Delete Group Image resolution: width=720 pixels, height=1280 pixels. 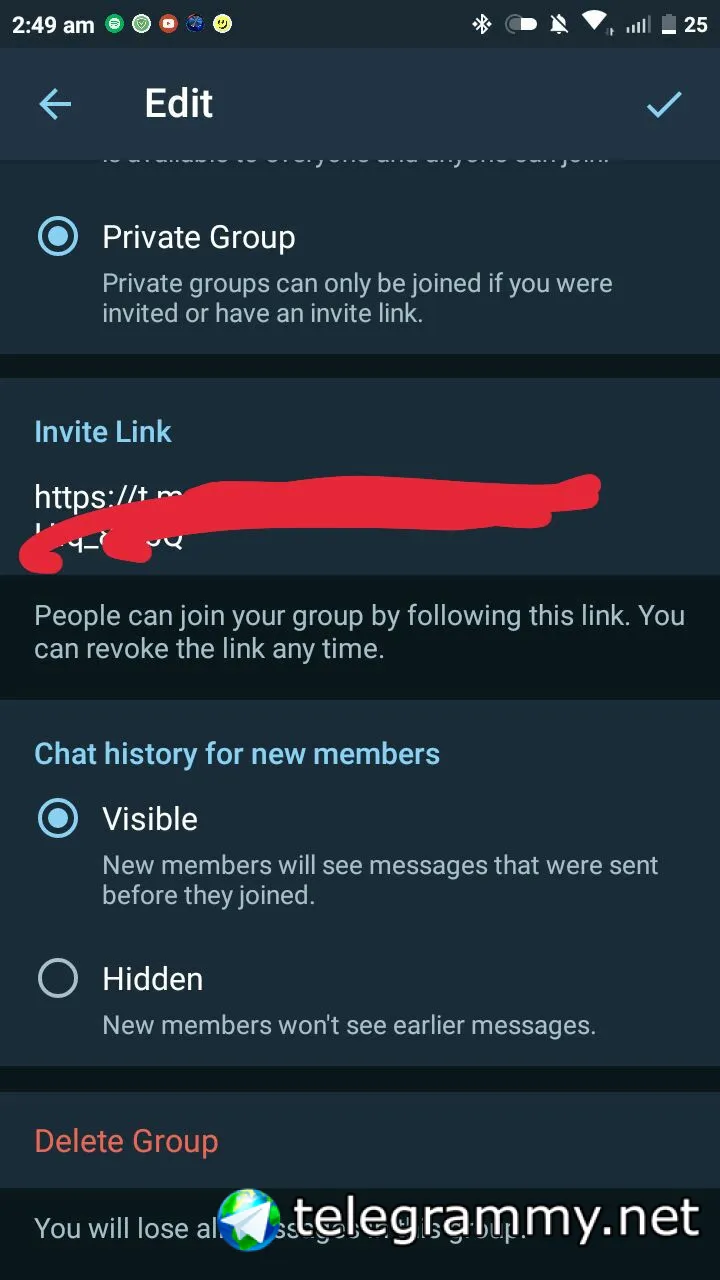tap(126, 1141)
